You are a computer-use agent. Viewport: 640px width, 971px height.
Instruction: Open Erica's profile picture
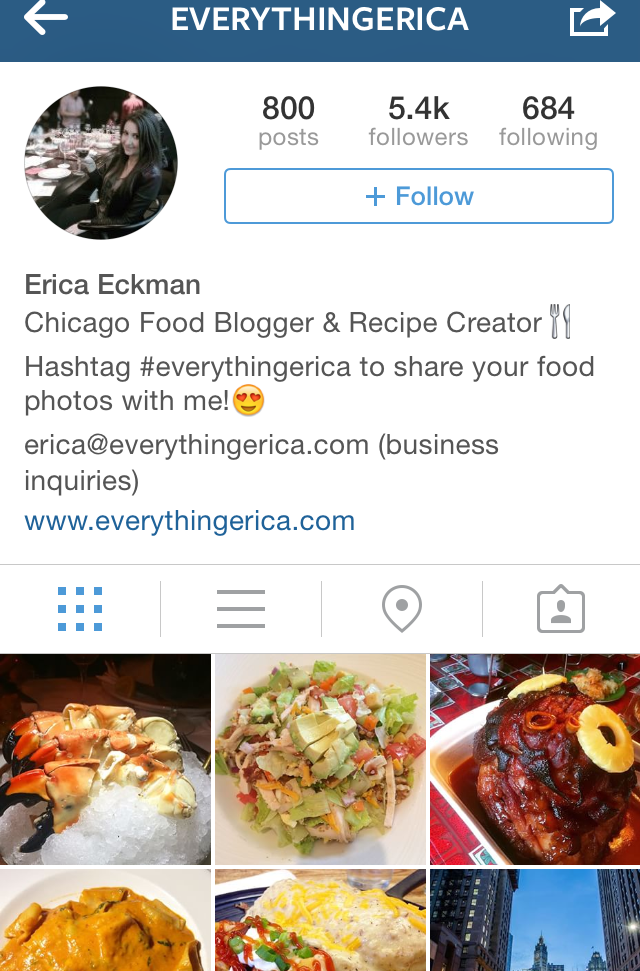pyautogui.click(x=100, y=162)
